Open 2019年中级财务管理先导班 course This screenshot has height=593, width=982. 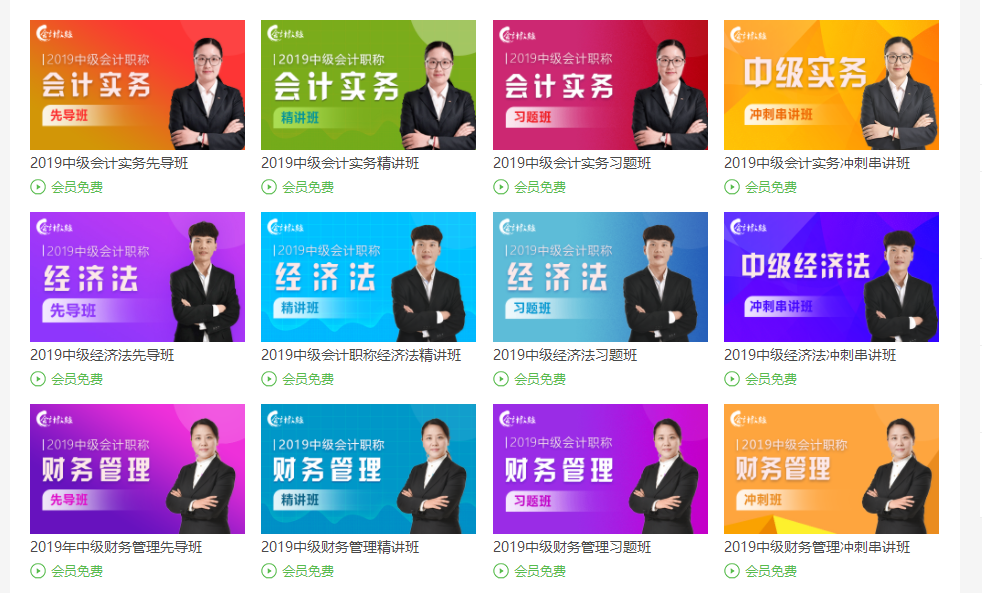tap(137, 469)
